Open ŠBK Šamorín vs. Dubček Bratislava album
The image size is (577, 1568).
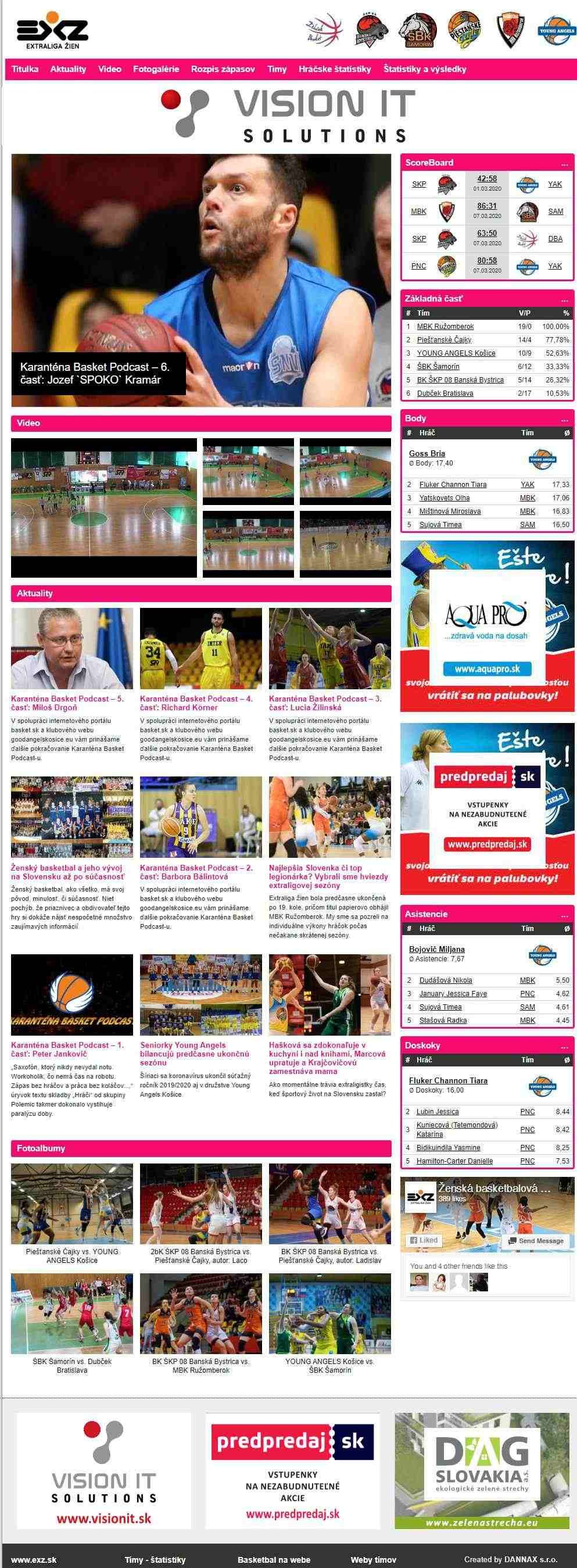(x=72, y=1365)
